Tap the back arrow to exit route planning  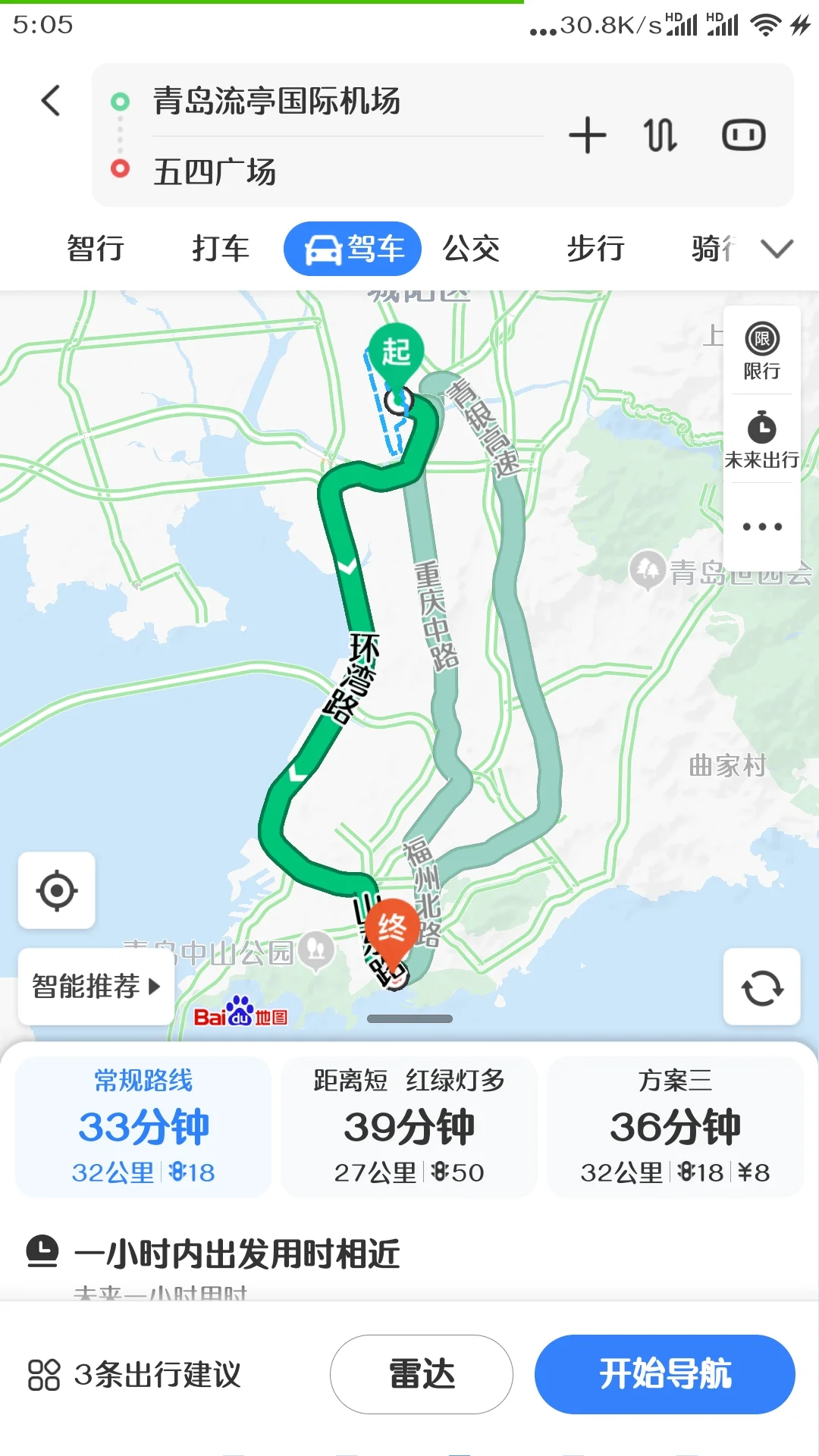pyautogui.click(x=51, y=101)
